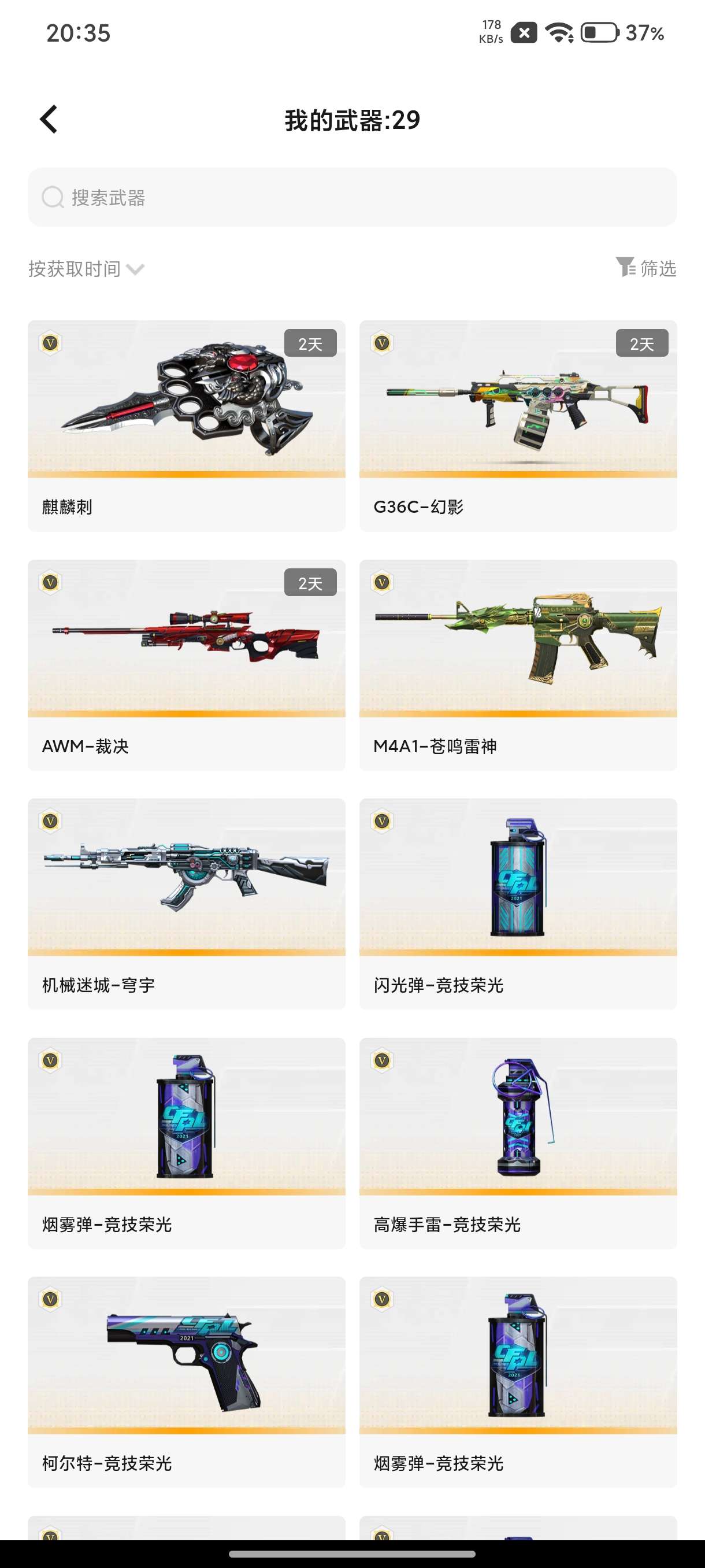
Task: View the AWM-裁决 sniper rifle card
Action: coord(186,664)
